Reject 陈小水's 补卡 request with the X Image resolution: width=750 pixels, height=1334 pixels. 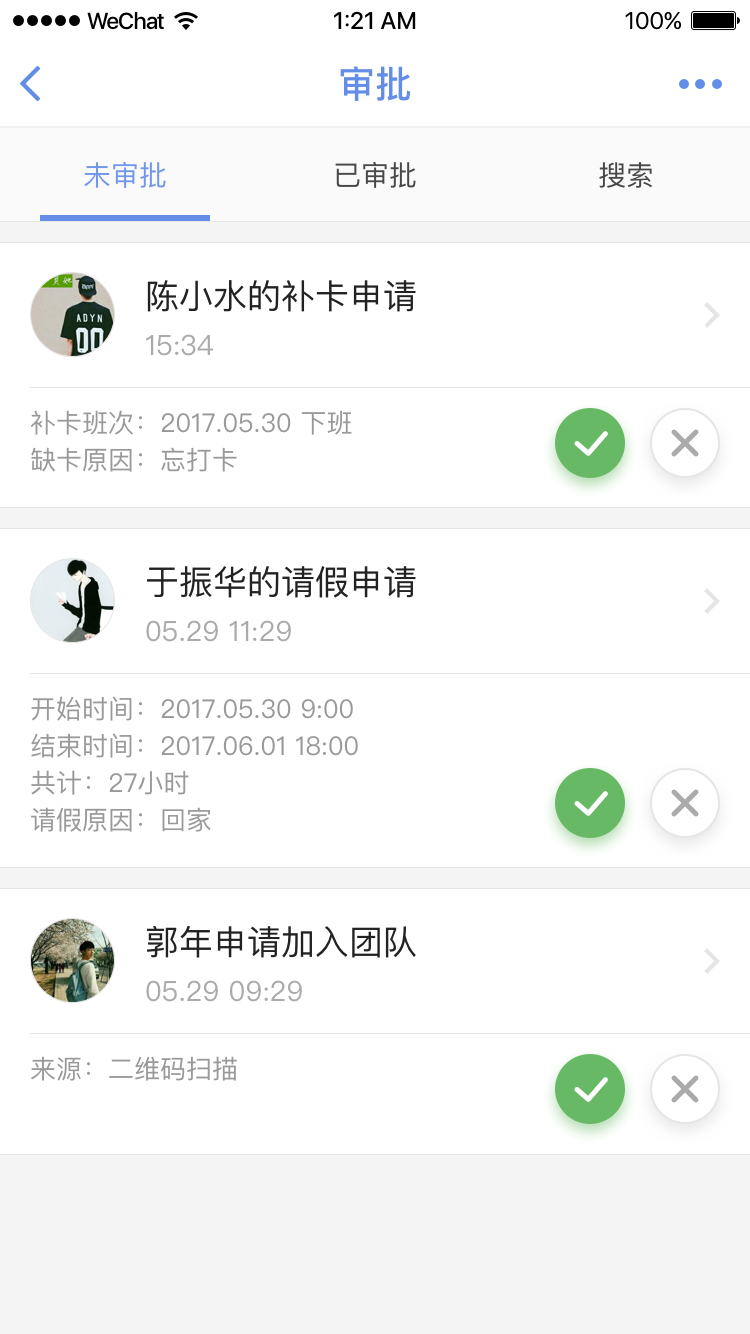click(685, 443)
